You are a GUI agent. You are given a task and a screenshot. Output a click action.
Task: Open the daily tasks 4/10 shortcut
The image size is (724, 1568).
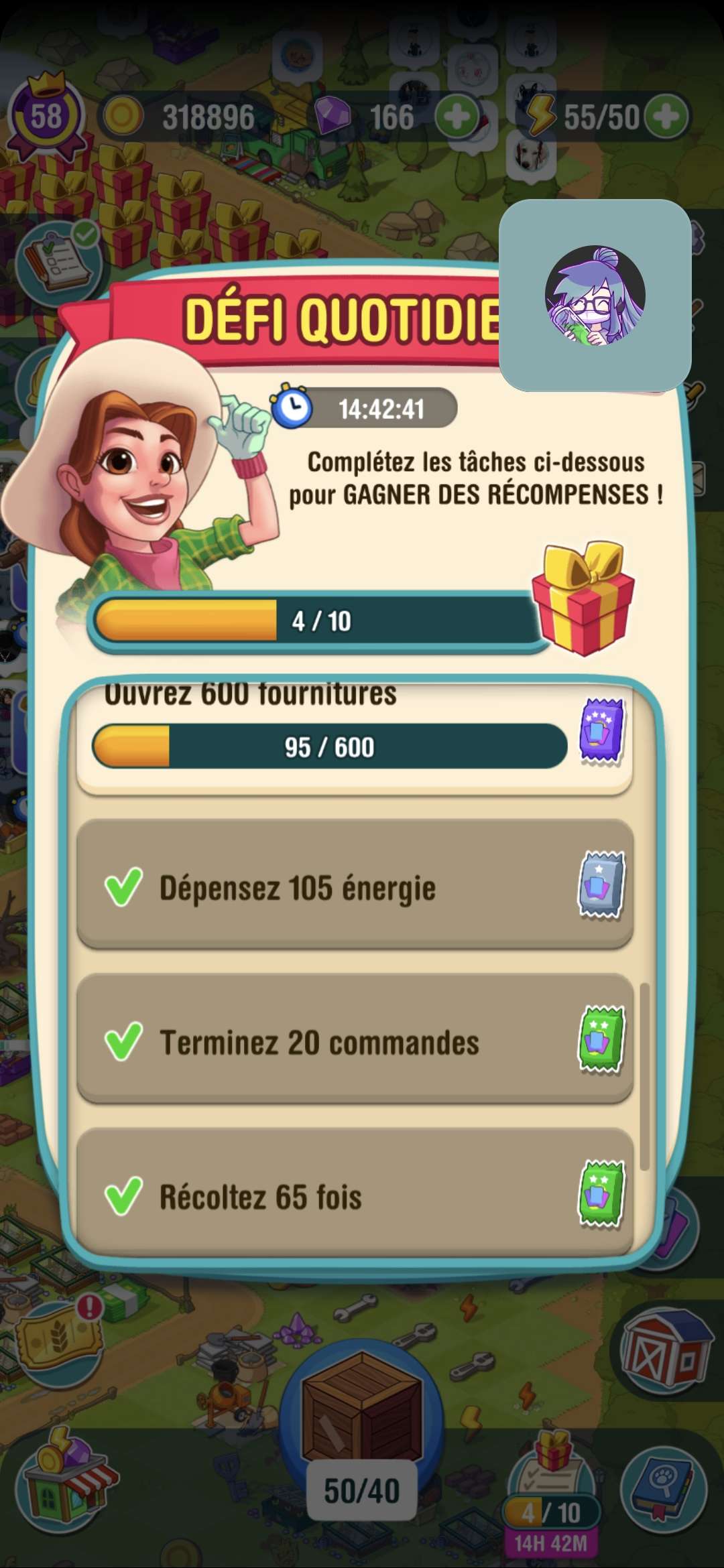click(551, 1493)
